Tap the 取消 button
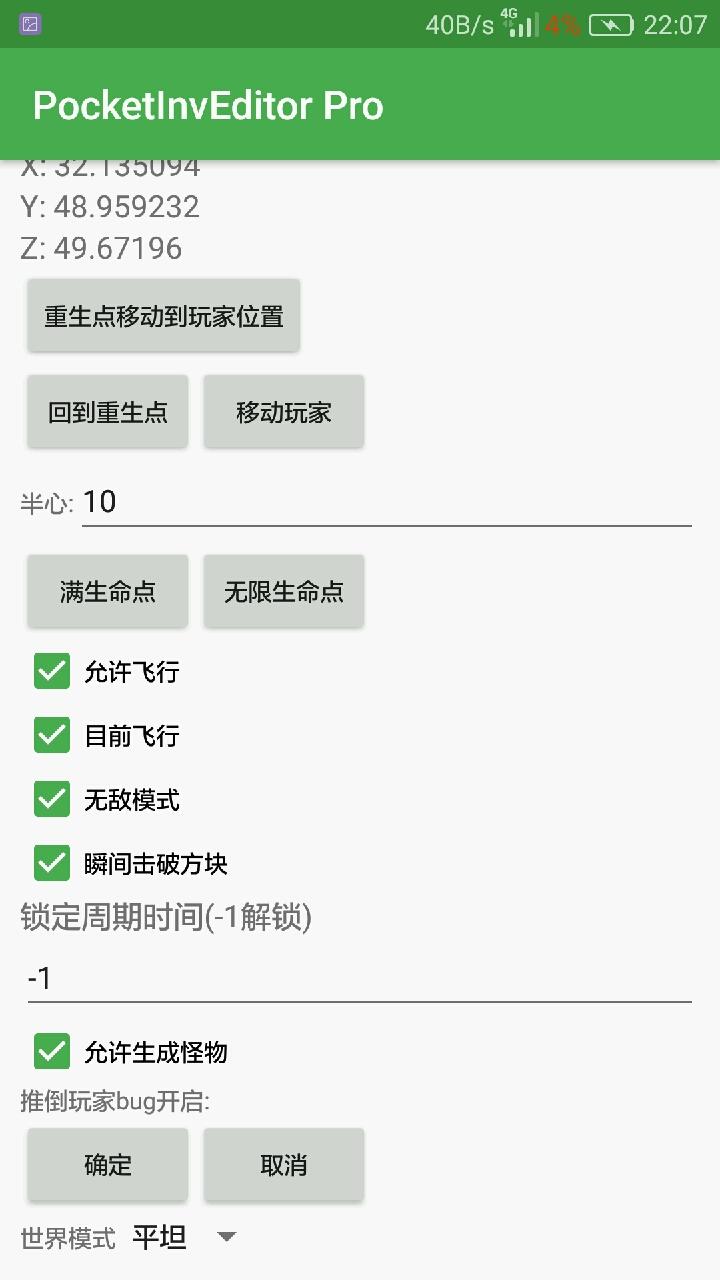Viewport: 720px width, 1280px height. (284, 1165)
